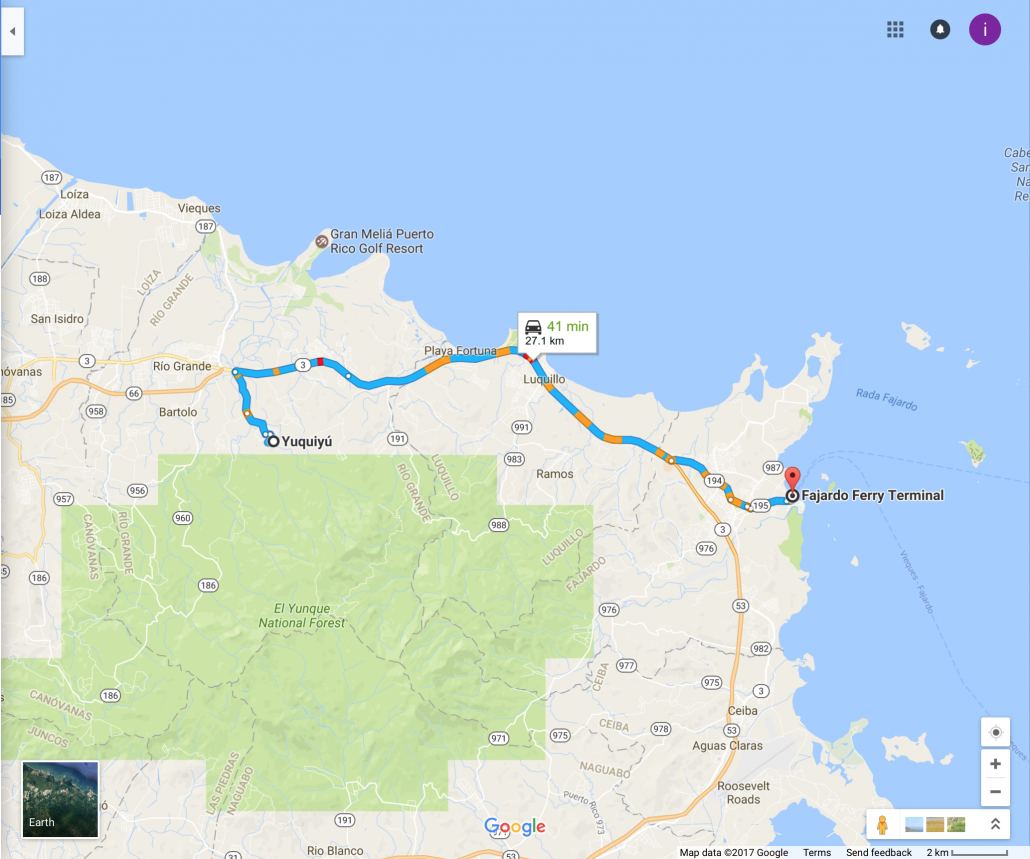1030x859 pixels.
Task: Open the notifications bell
Action: 940,29
